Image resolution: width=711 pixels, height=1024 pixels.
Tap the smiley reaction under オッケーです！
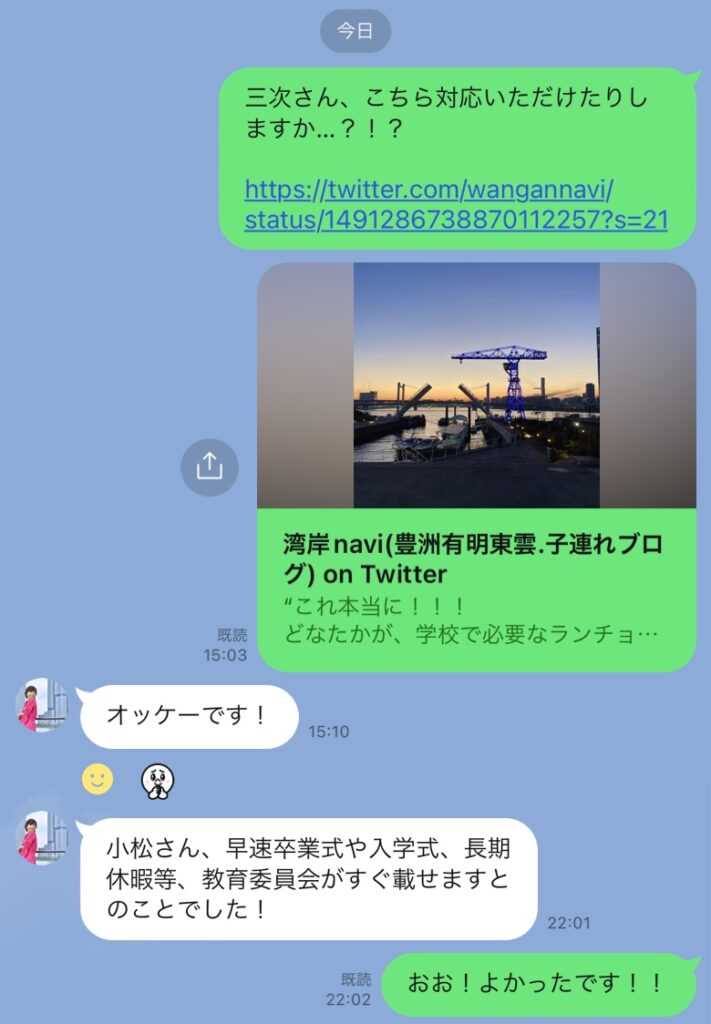(97, 780)
